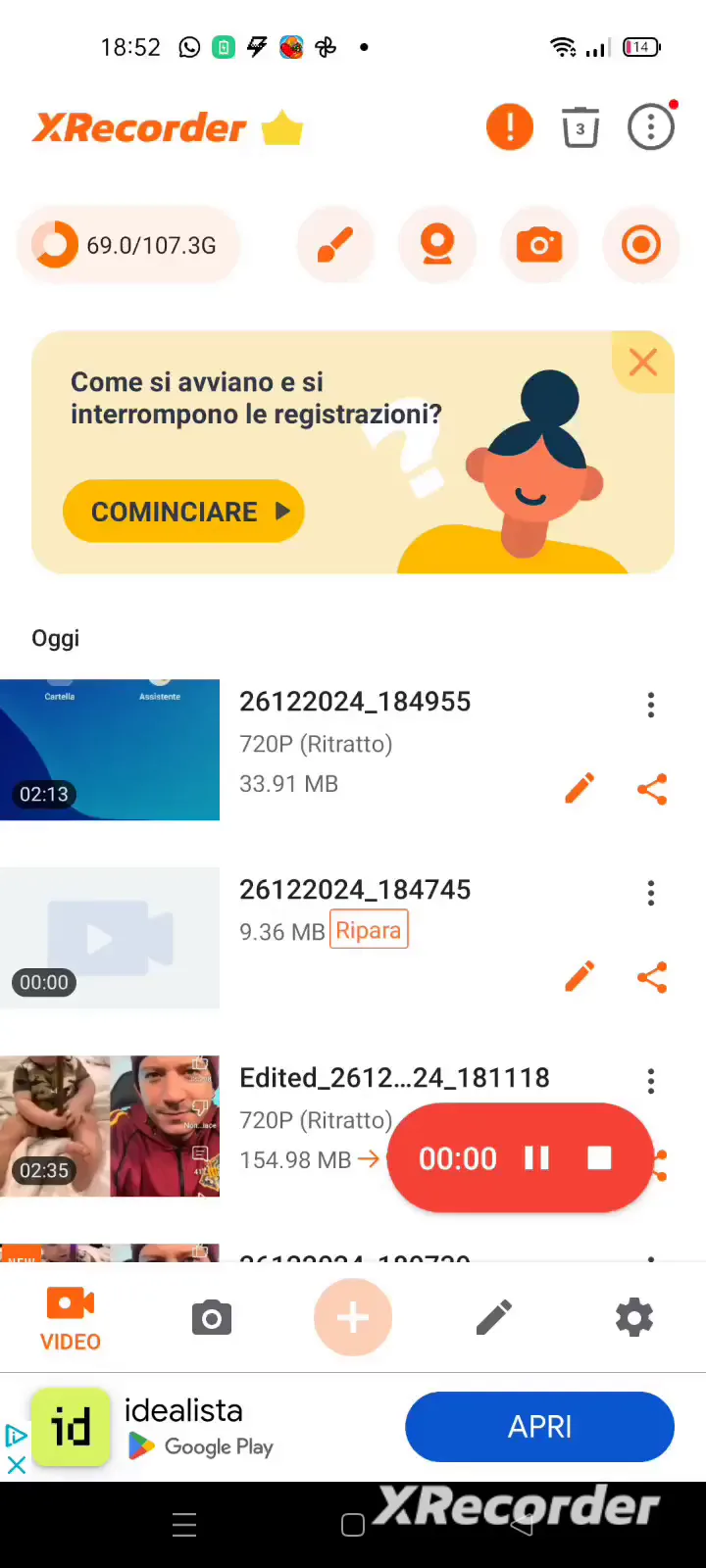Open the recycle bin with 3 items
Screen dimensions: 706x1568
click(580, 127)
